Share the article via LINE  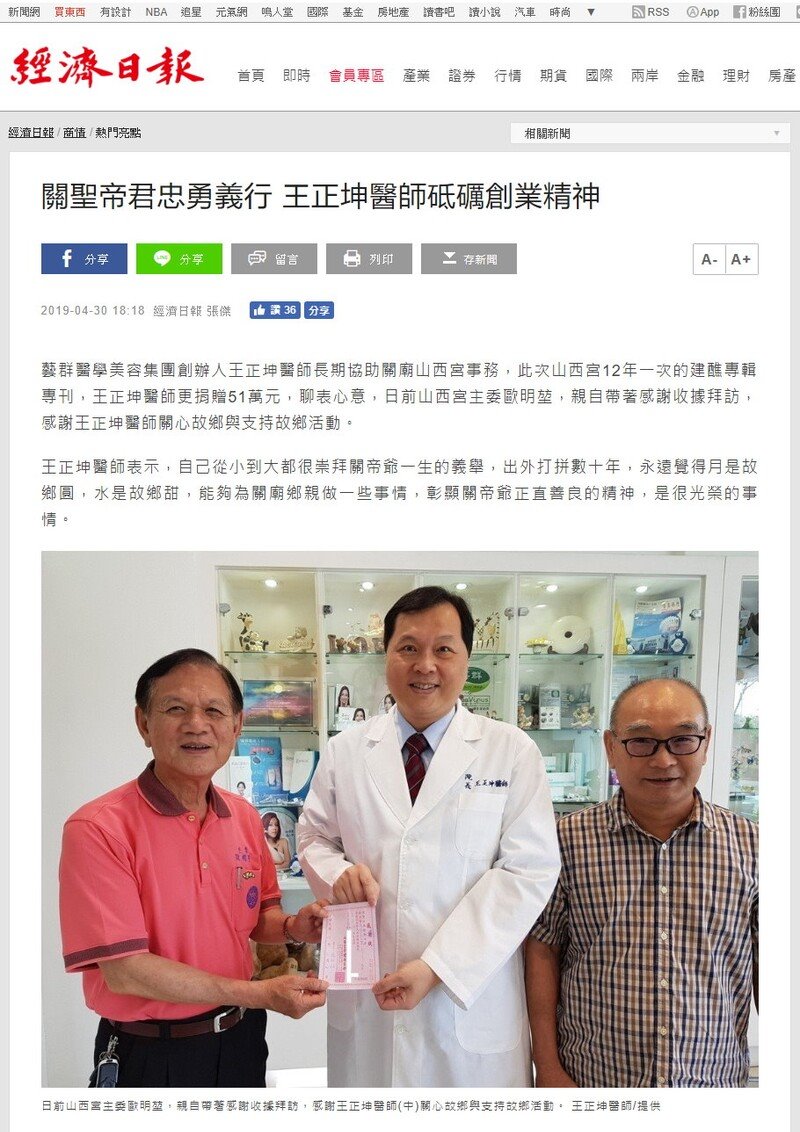[179, 259]
